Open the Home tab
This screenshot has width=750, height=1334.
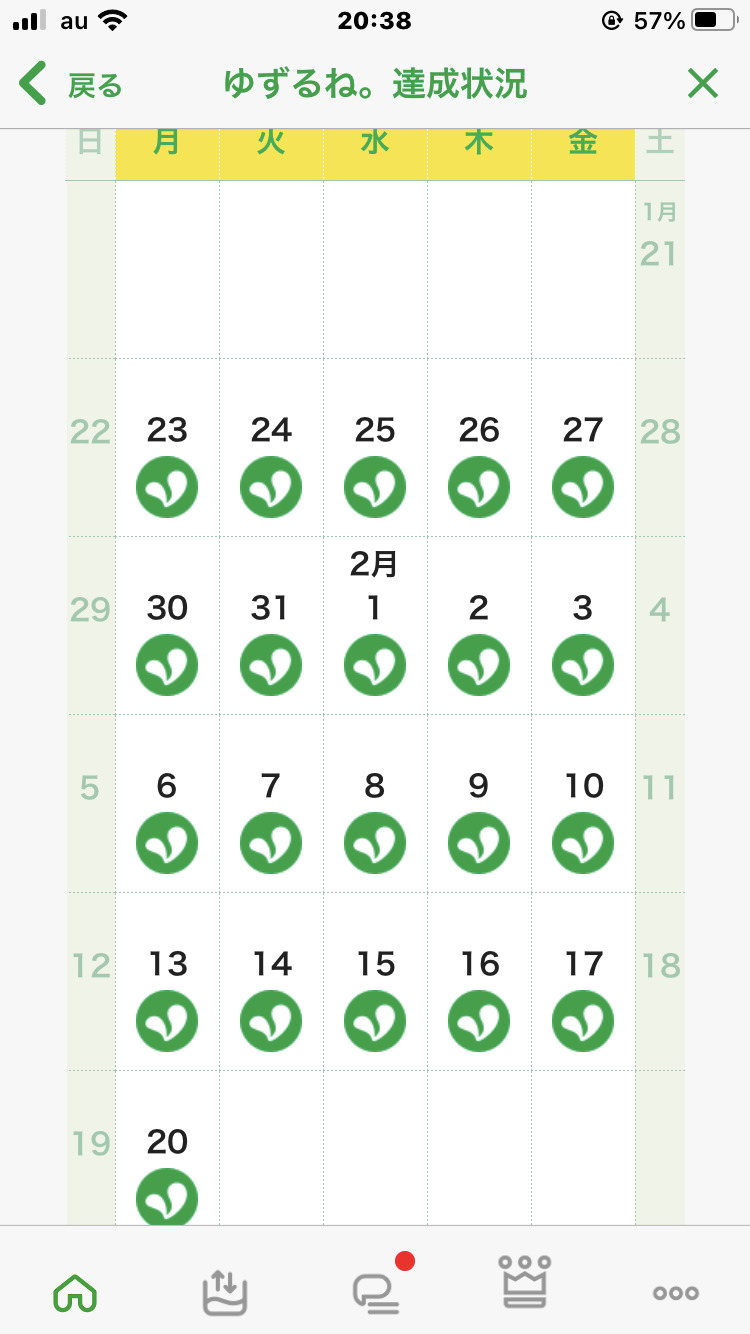75,1293
